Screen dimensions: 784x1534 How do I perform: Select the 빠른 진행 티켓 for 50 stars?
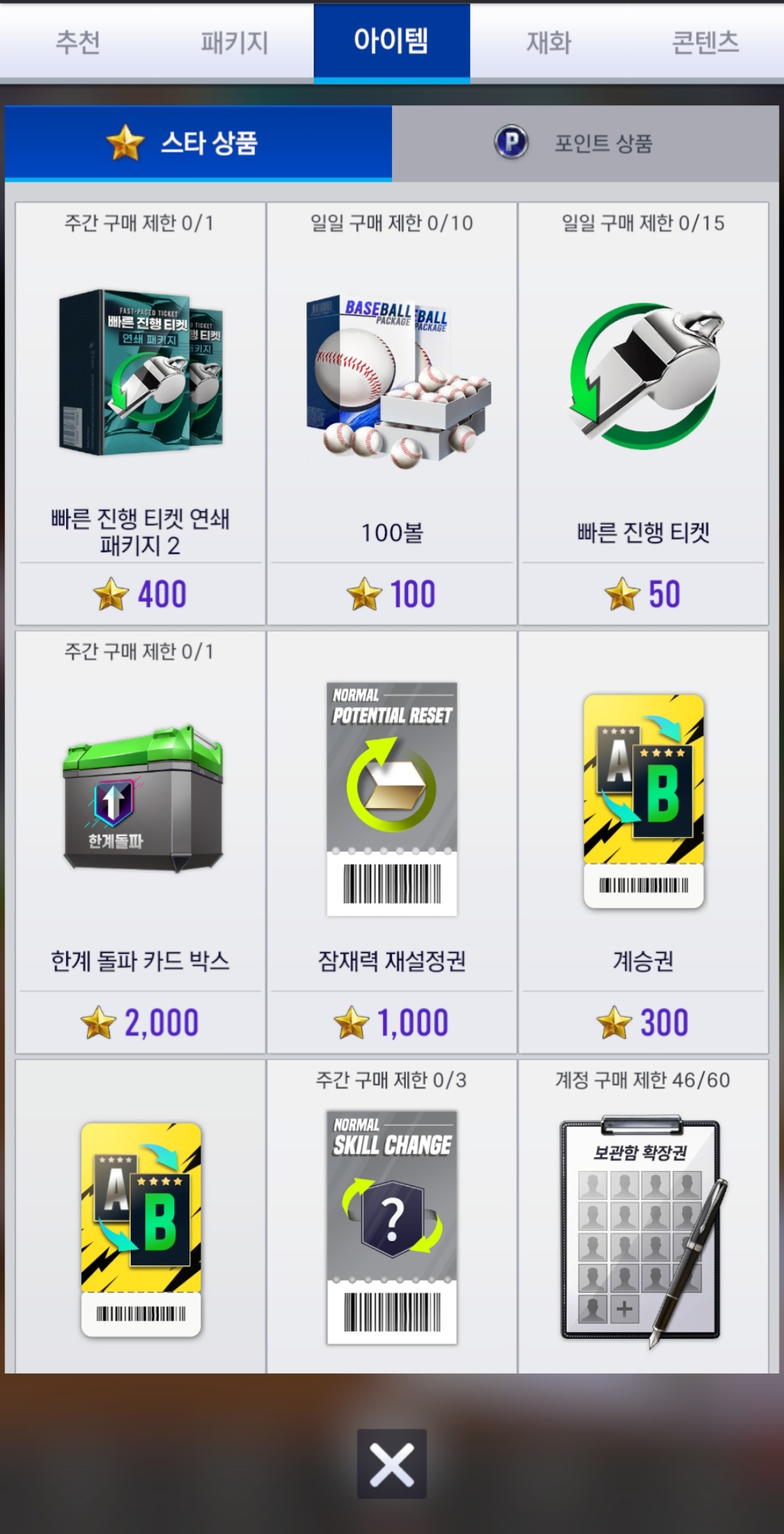(x=642, y=414)
